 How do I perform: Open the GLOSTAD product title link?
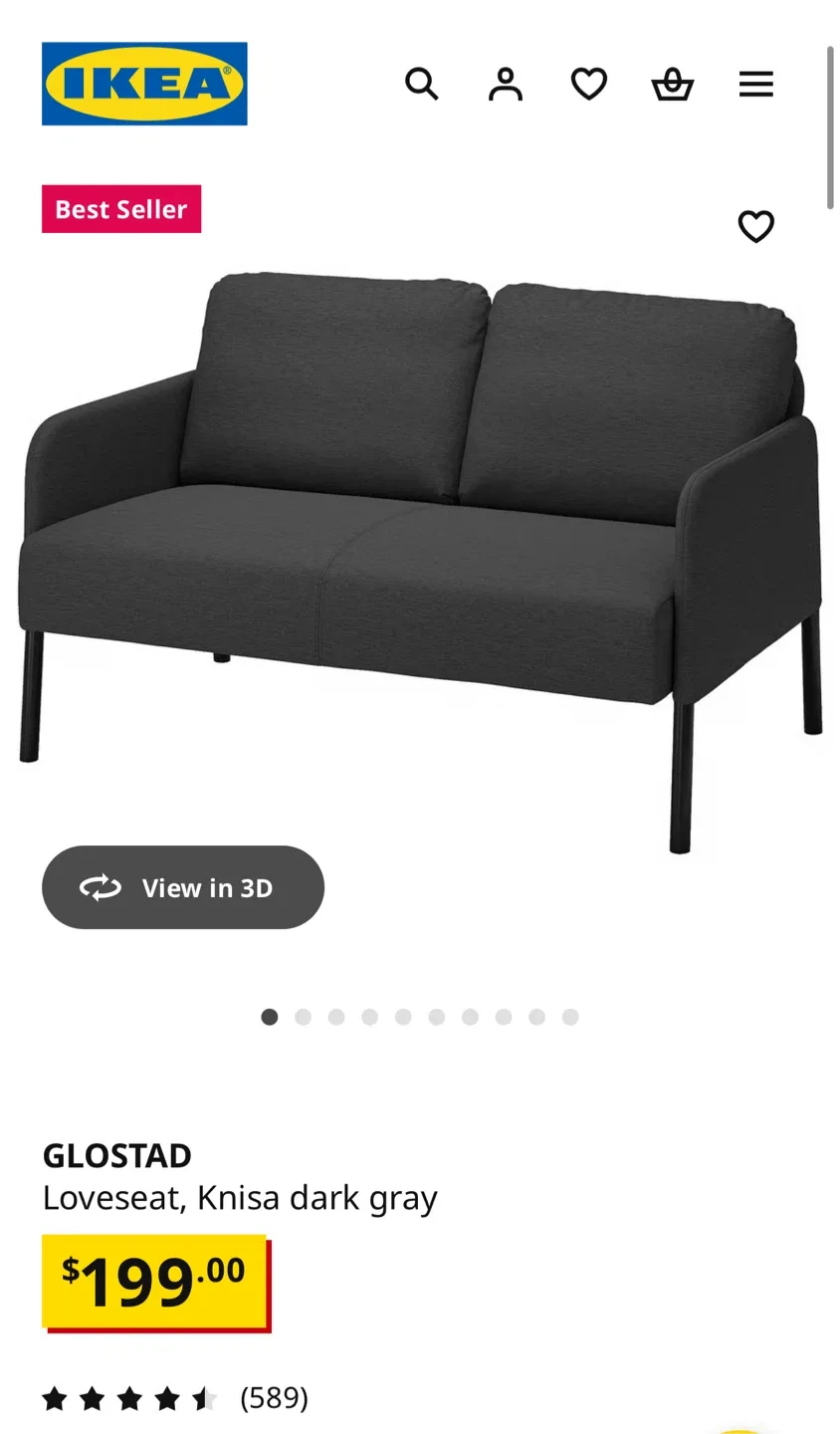click(117, 1155)
